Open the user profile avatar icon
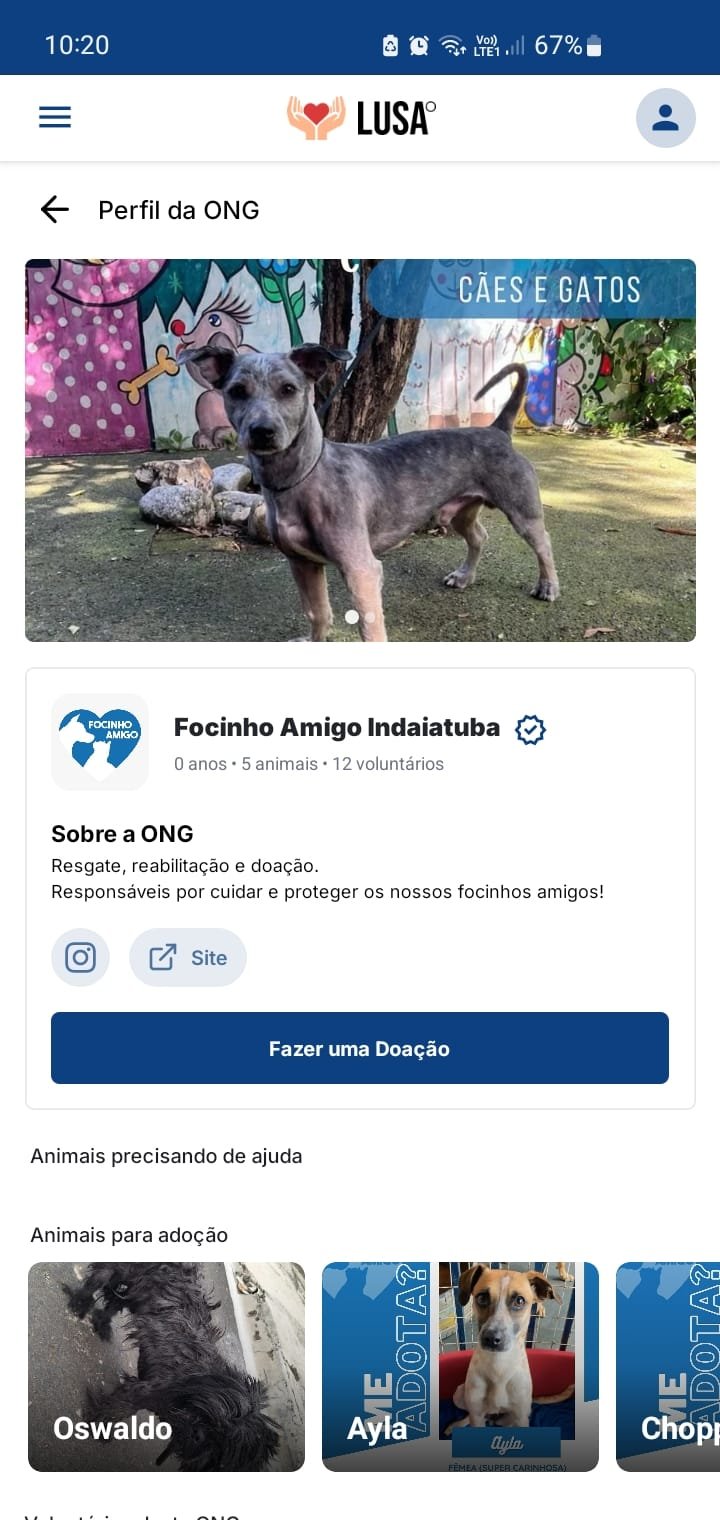 click(665, 117)
